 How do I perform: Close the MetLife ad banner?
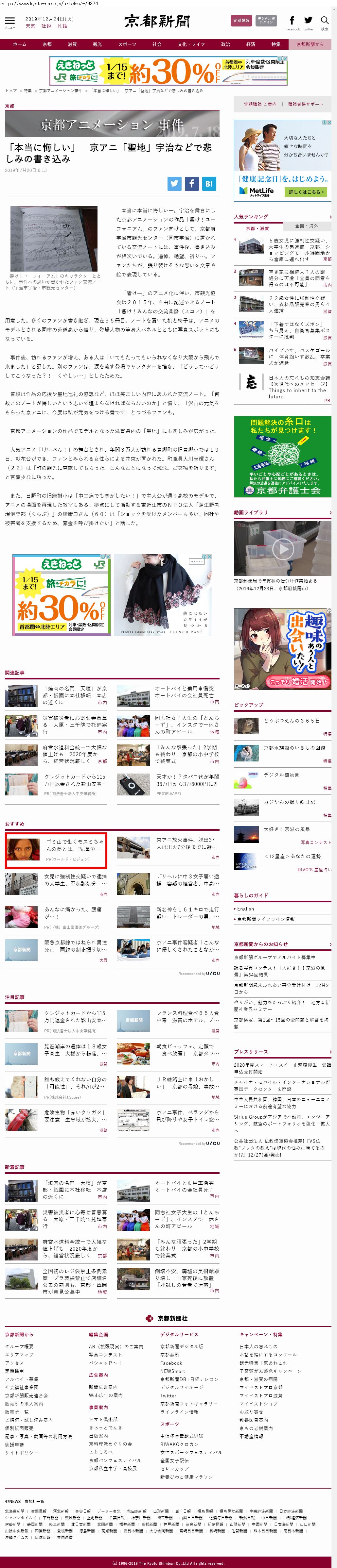329,122
